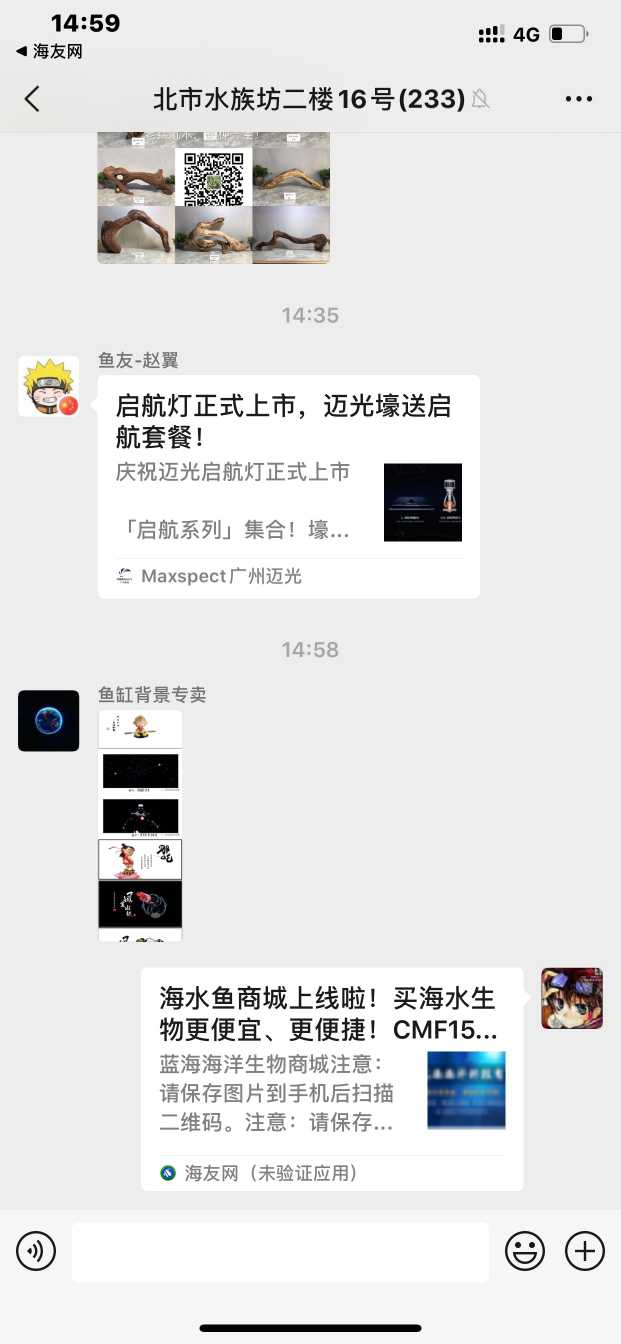This screenshot has height=1344, width=621.
Task: Go back from the group chat
Action: (33, 98)
